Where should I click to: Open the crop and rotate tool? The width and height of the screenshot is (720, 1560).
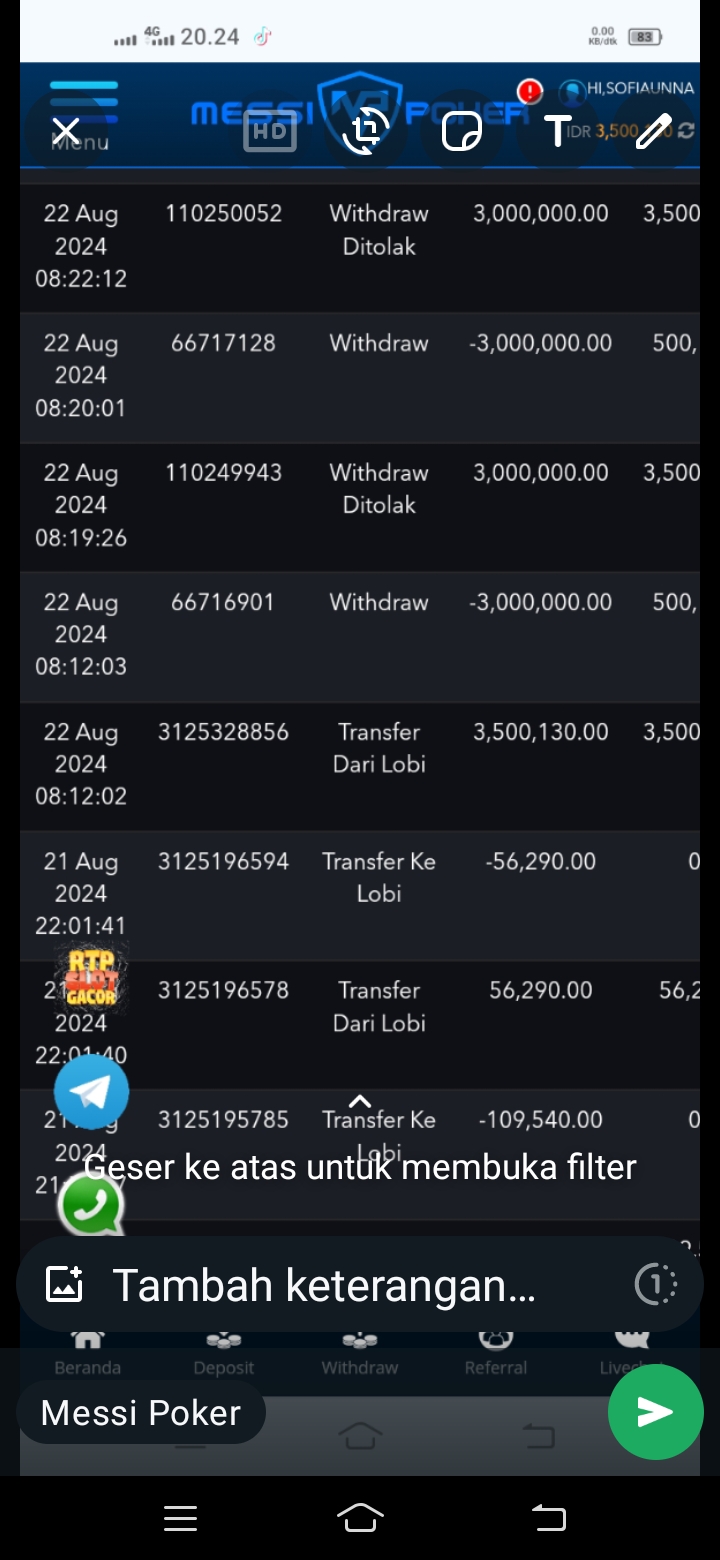[366, 131]
